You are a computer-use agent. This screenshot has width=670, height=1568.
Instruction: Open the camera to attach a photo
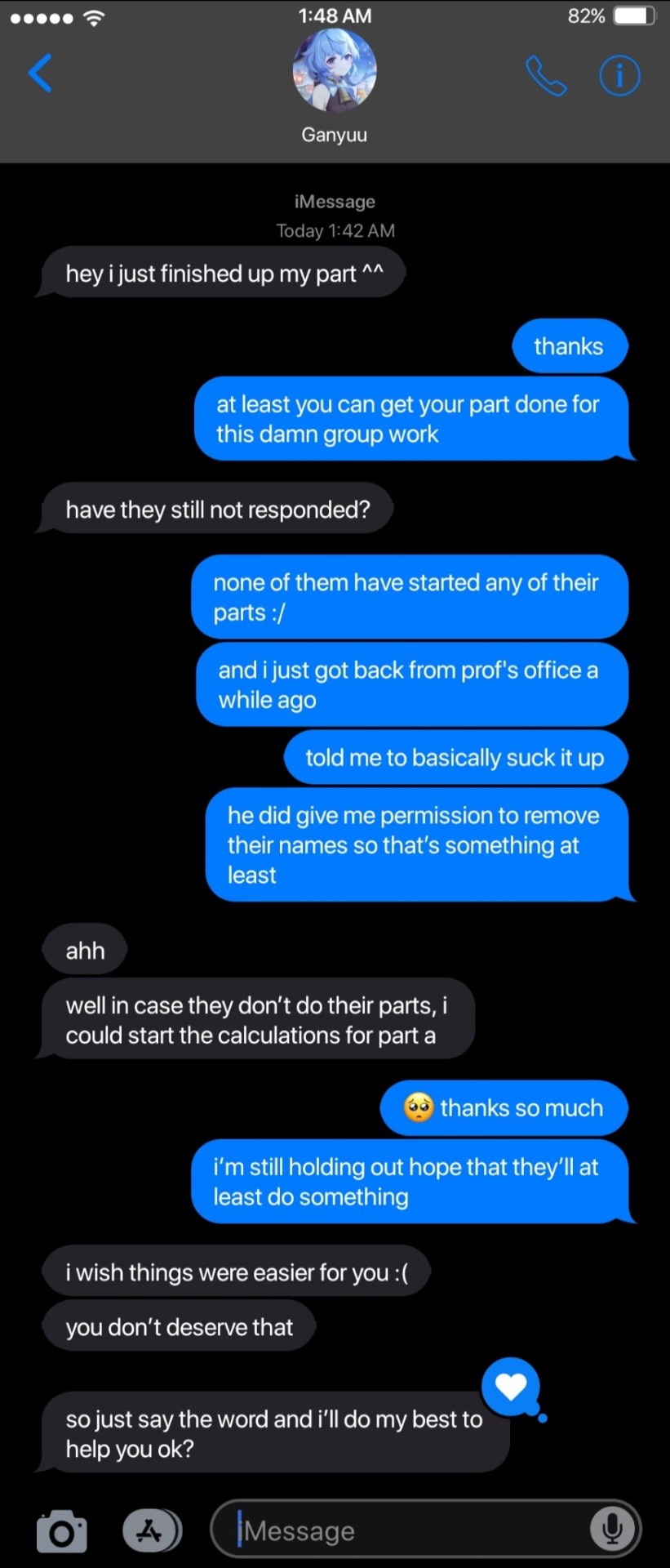pyautogui.click(x=62, y=1530)
